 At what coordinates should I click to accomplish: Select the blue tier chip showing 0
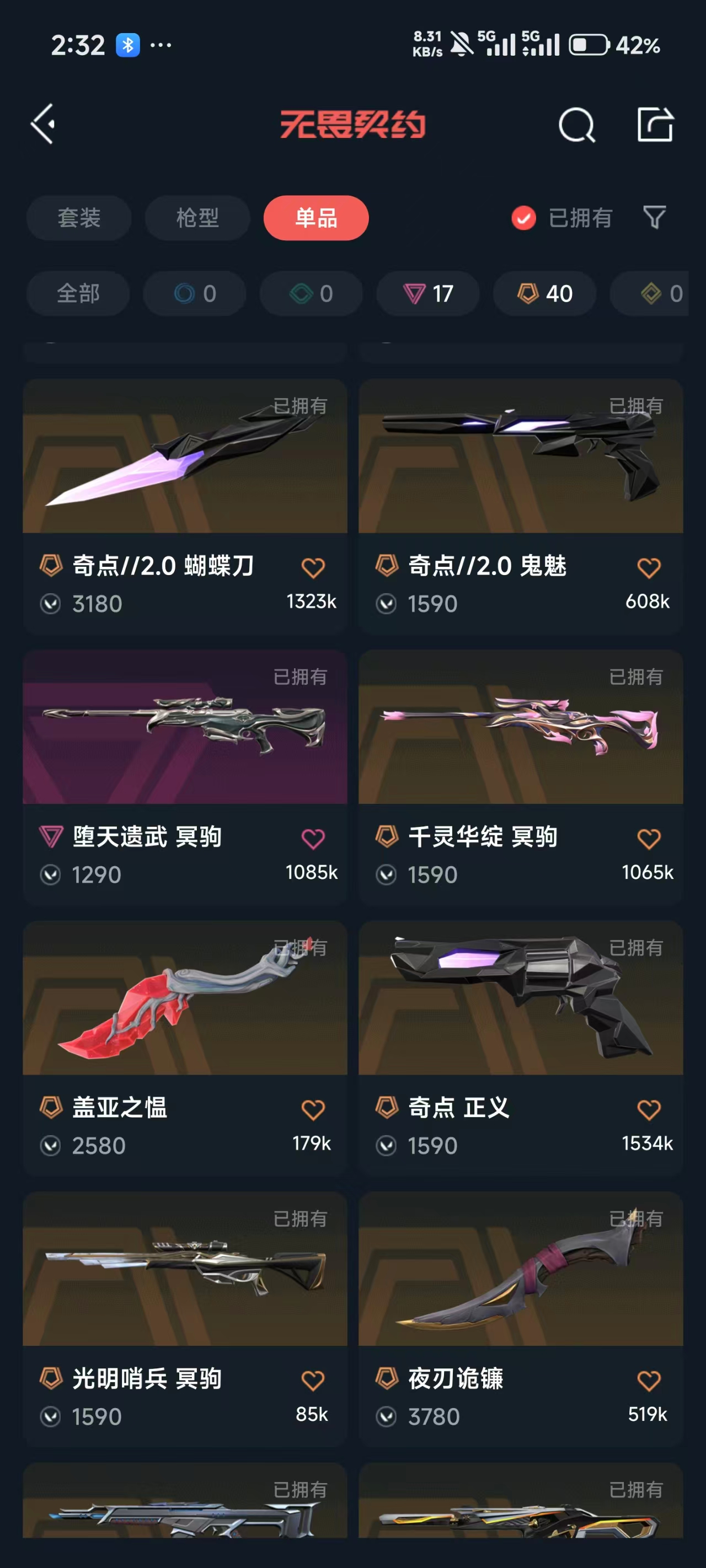pos(195,293)
